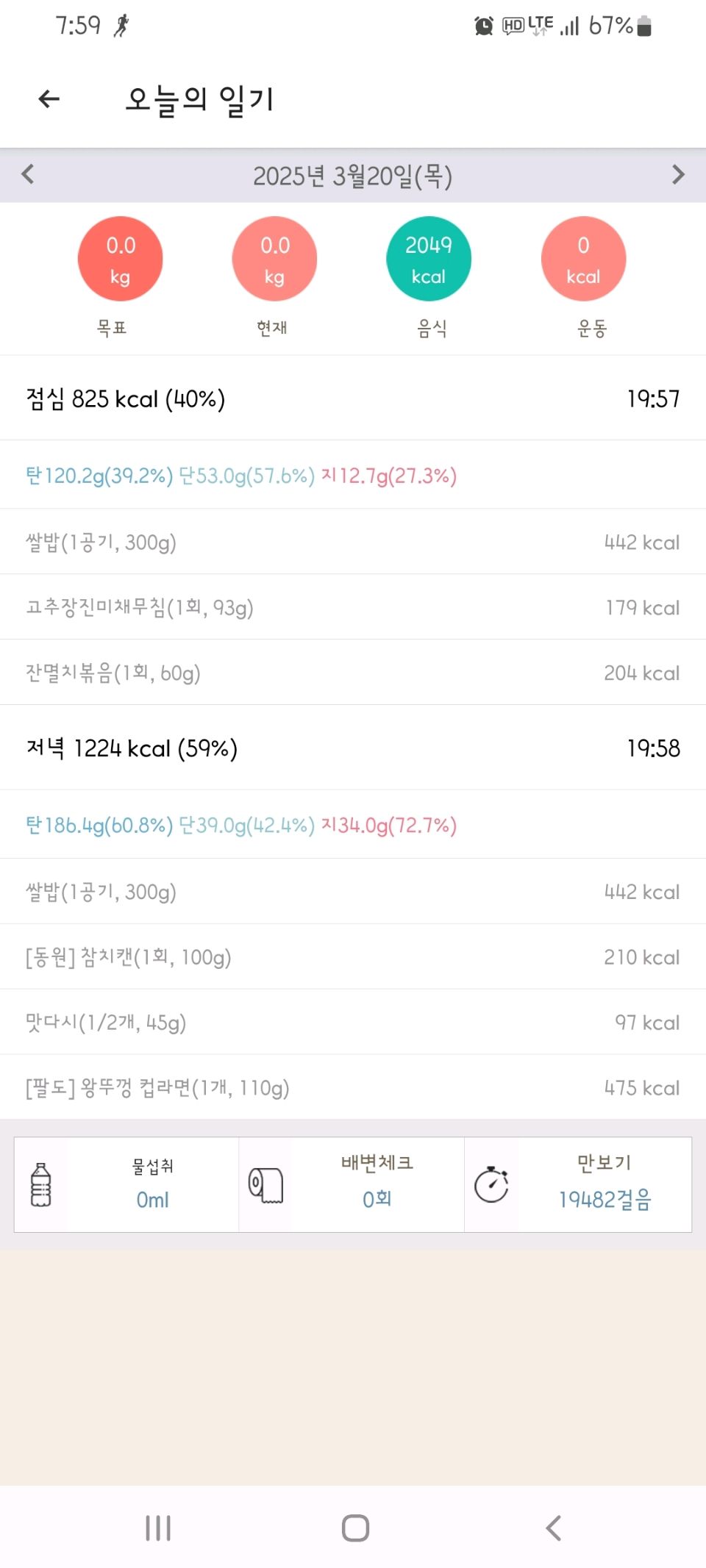Go to the previous day
The image size is (706, 1568).
point(28,174)
